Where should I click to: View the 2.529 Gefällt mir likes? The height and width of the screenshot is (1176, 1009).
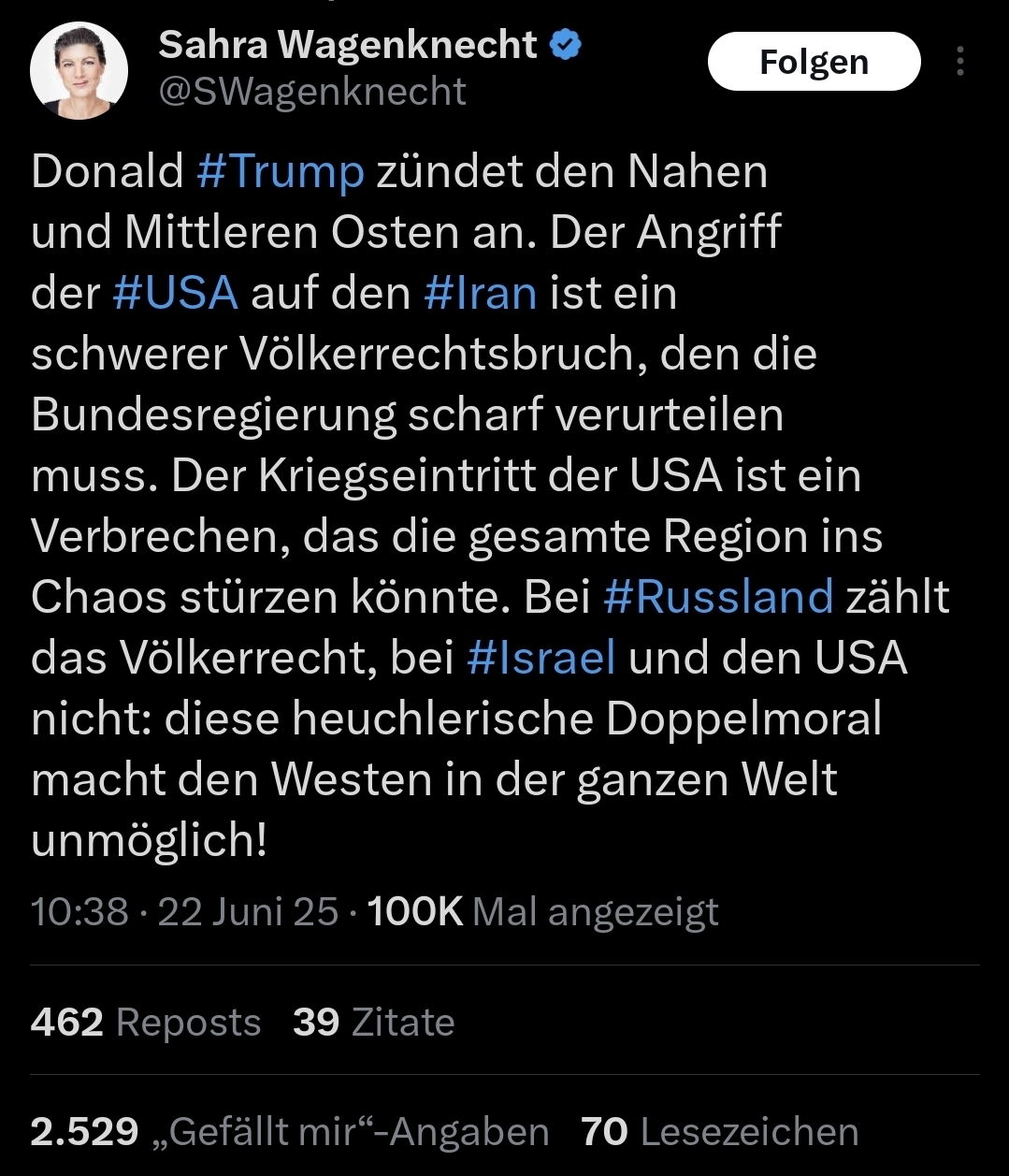pos(290,1131)
